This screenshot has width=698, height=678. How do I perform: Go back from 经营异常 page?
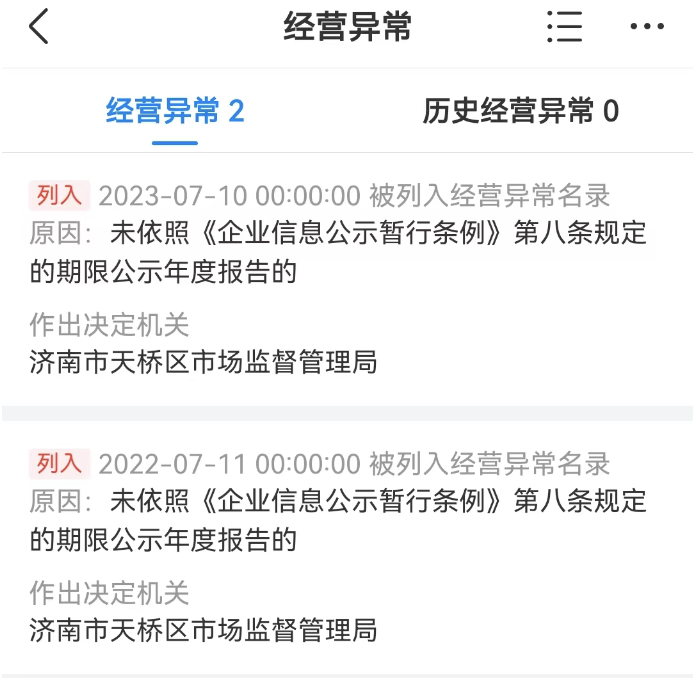39,27
